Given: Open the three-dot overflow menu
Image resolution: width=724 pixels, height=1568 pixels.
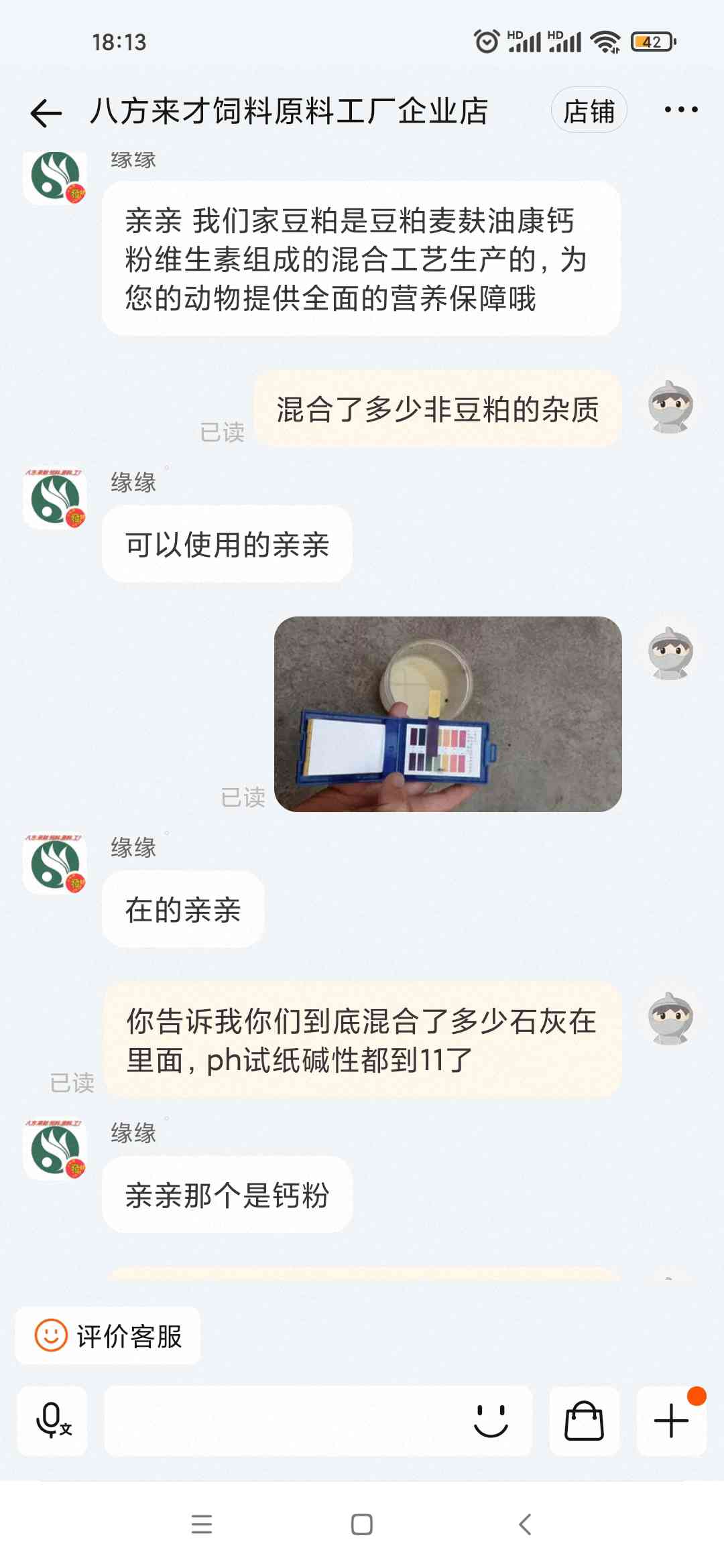Looking at the screenshot, I should click(x=680, y=110).
